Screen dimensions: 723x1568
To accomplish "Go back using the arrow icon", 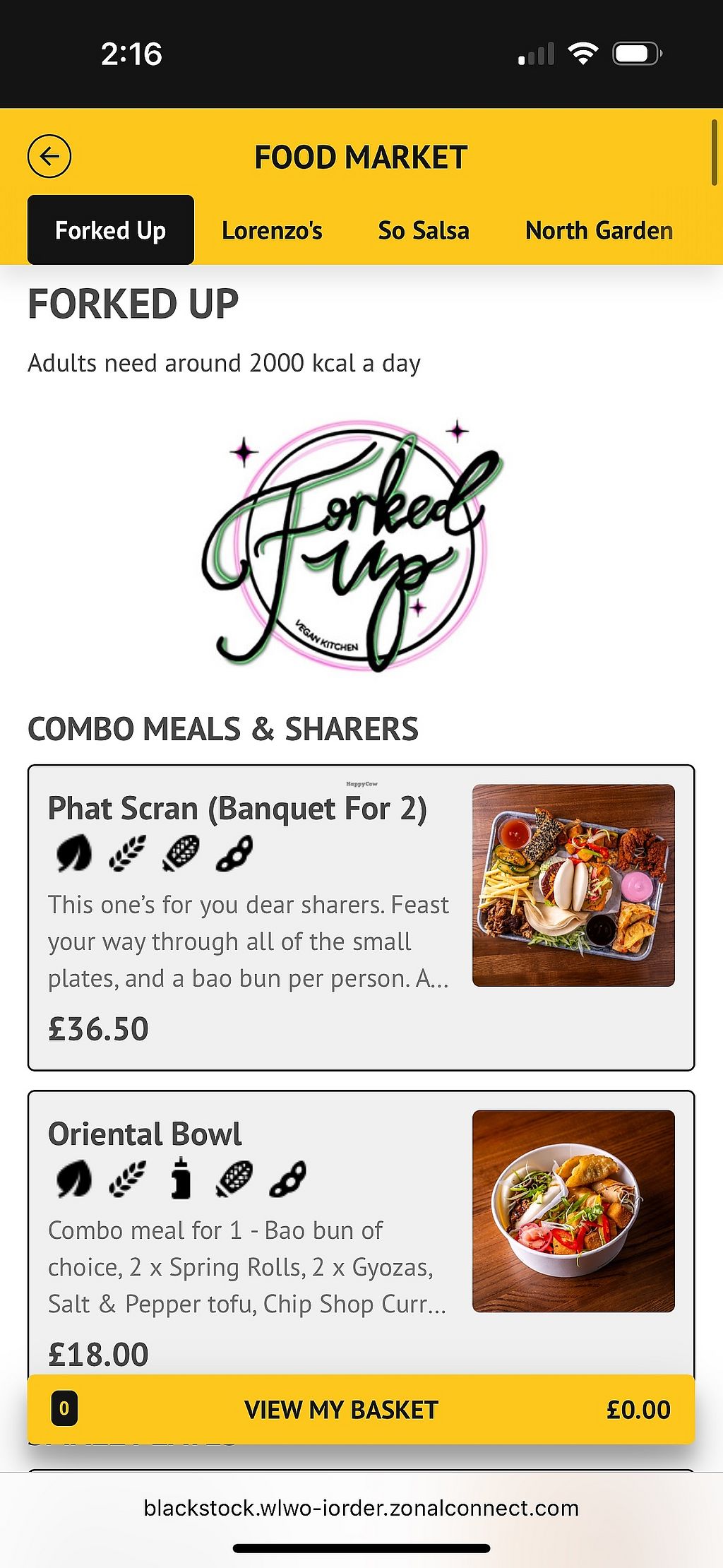I will (49, 156).
